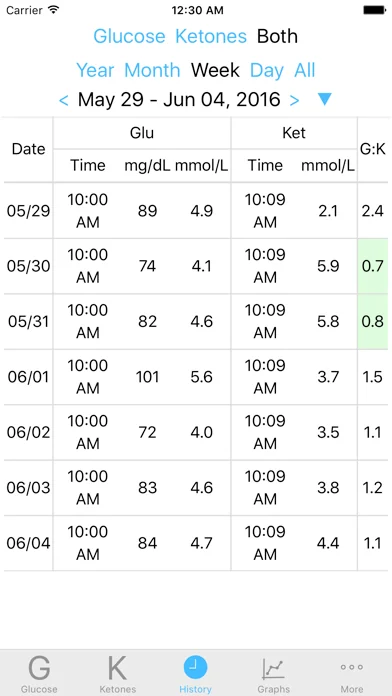The height and width of the screenshot is (696, 392).
Task: Open the History tab
Action: point(195,674)
